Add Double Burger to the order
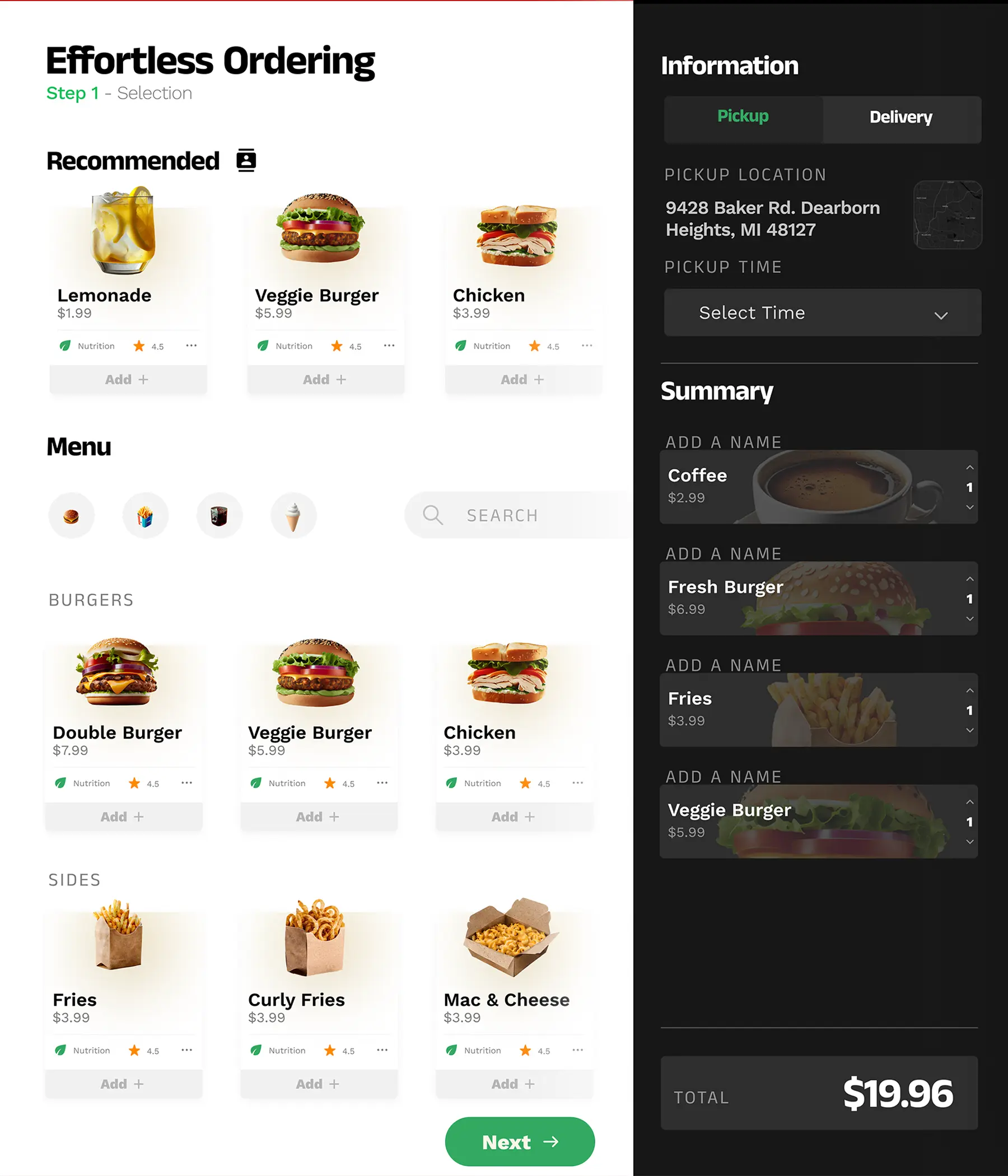Viewport: 1008px width, 1176px height. (x=123, y=816)
